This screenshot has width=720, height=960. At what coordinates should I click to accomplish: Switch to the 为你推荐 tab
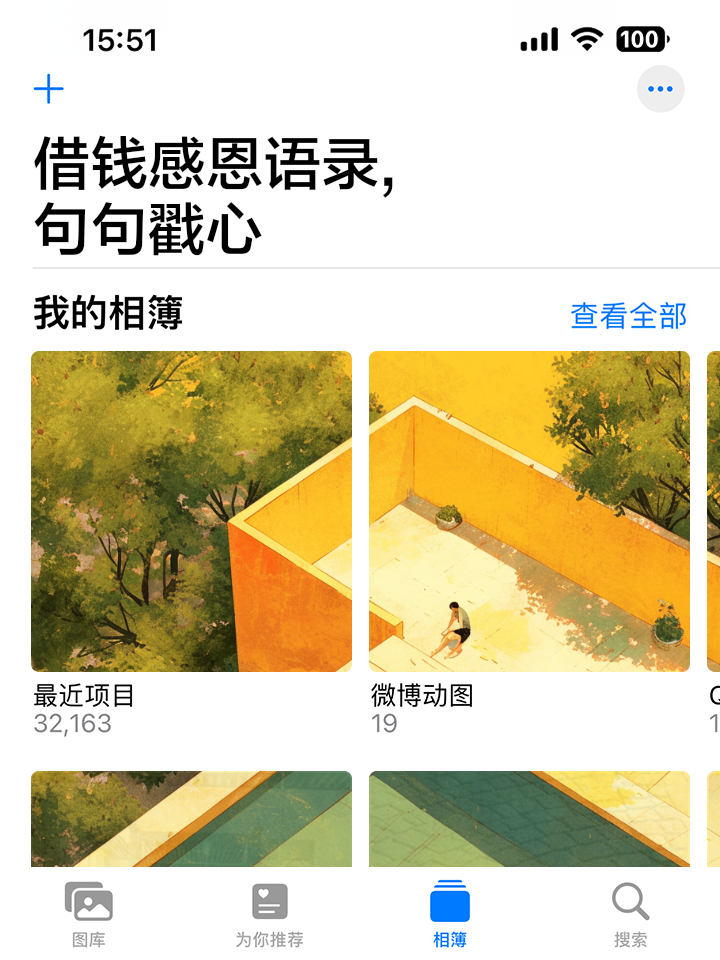[x=269, y=914]
